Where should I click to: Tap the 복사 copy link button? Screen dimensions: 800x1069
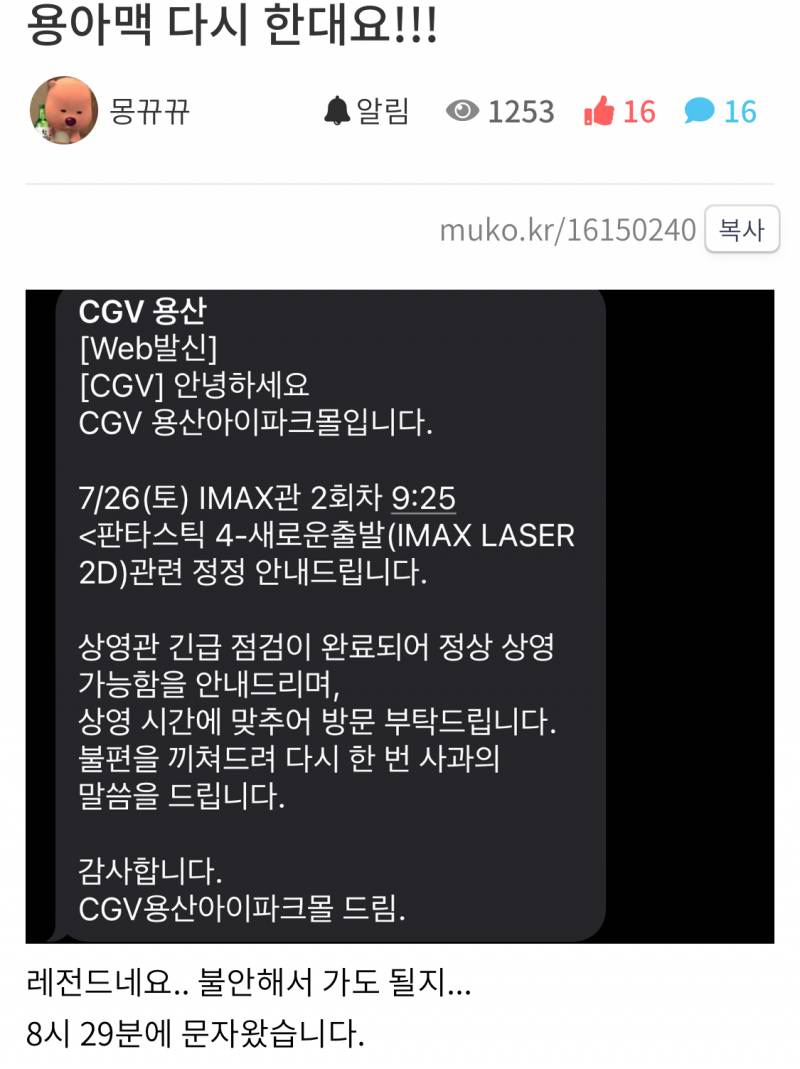tap(741, 230)
